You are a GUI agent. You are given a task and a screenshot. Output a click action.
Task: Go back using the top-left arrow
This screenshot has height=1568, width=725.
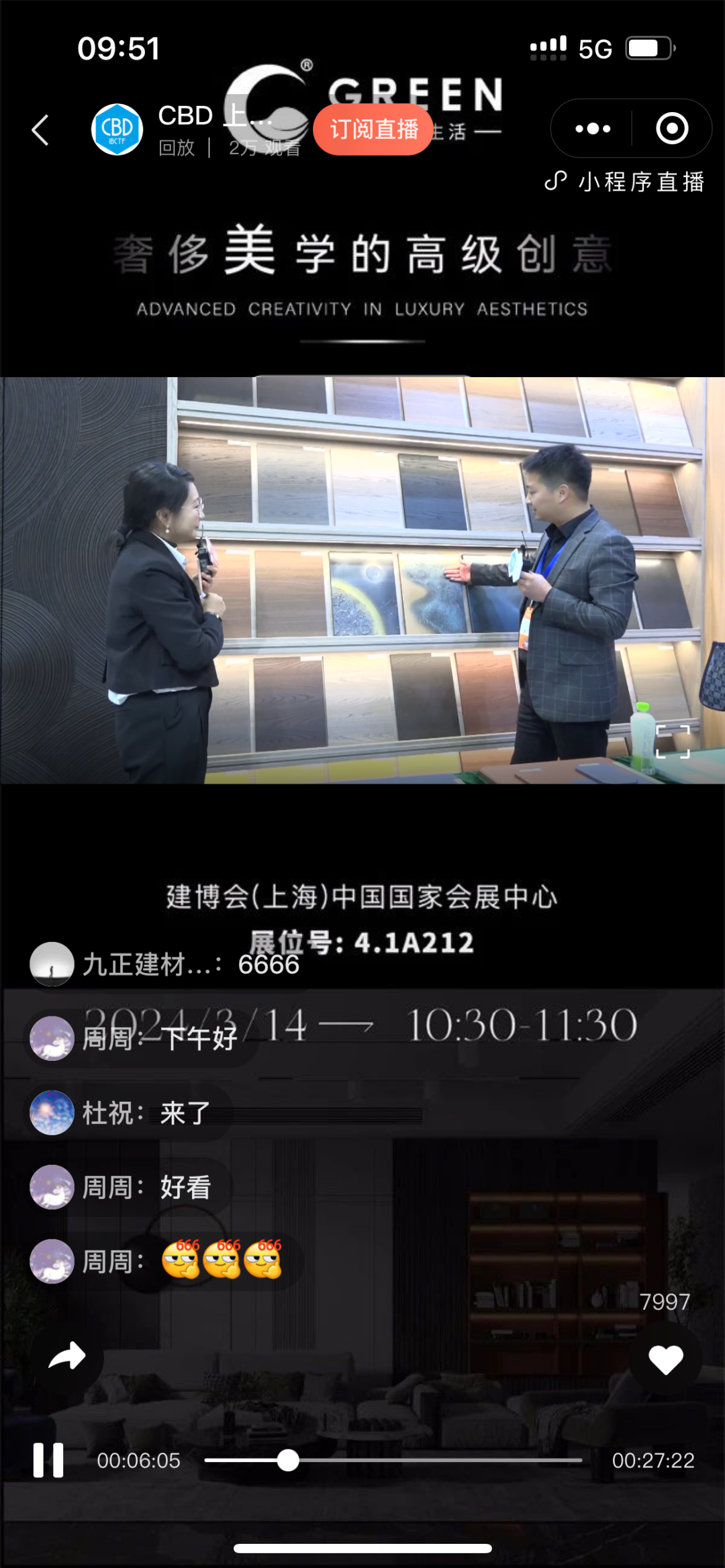click(41, 129)
